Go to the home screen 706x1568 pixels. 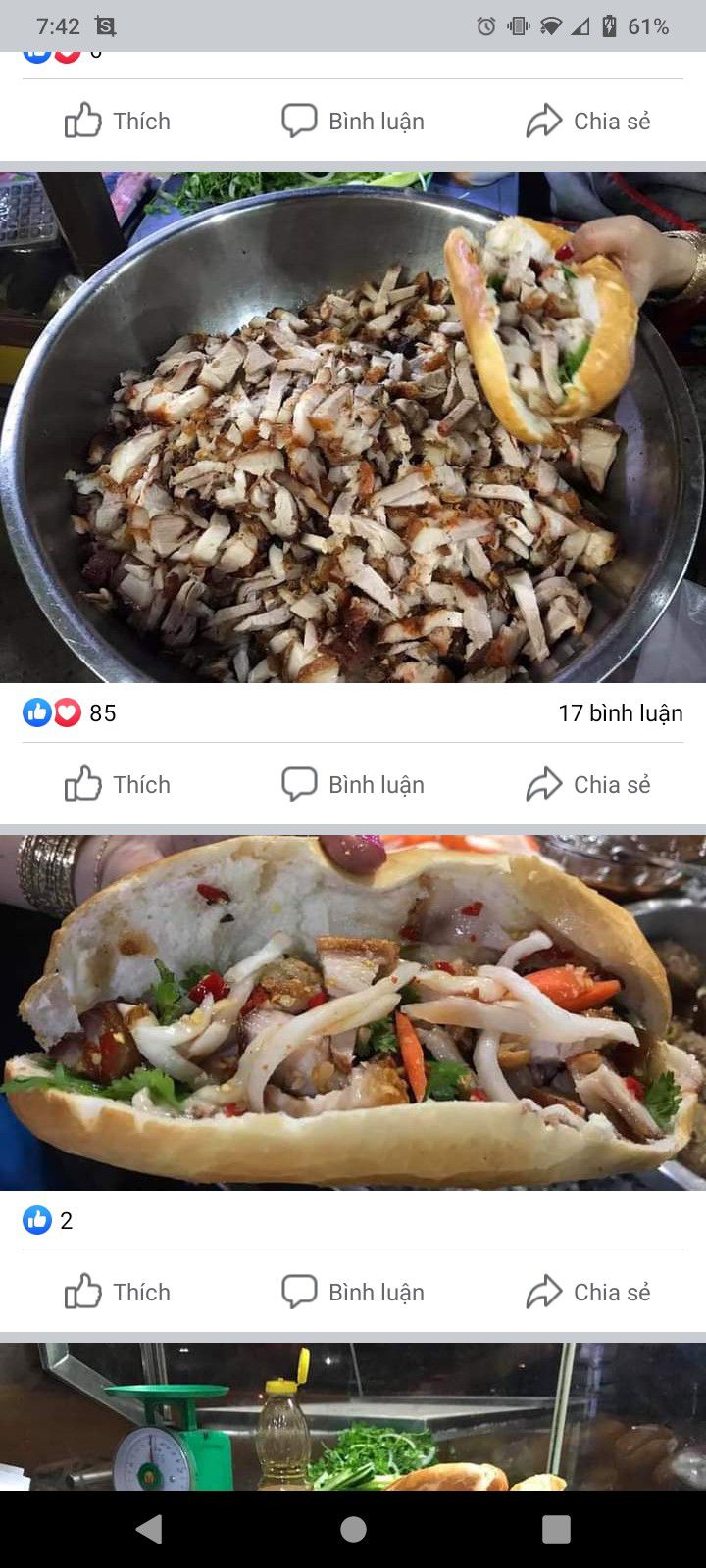tap(353, 1529)
